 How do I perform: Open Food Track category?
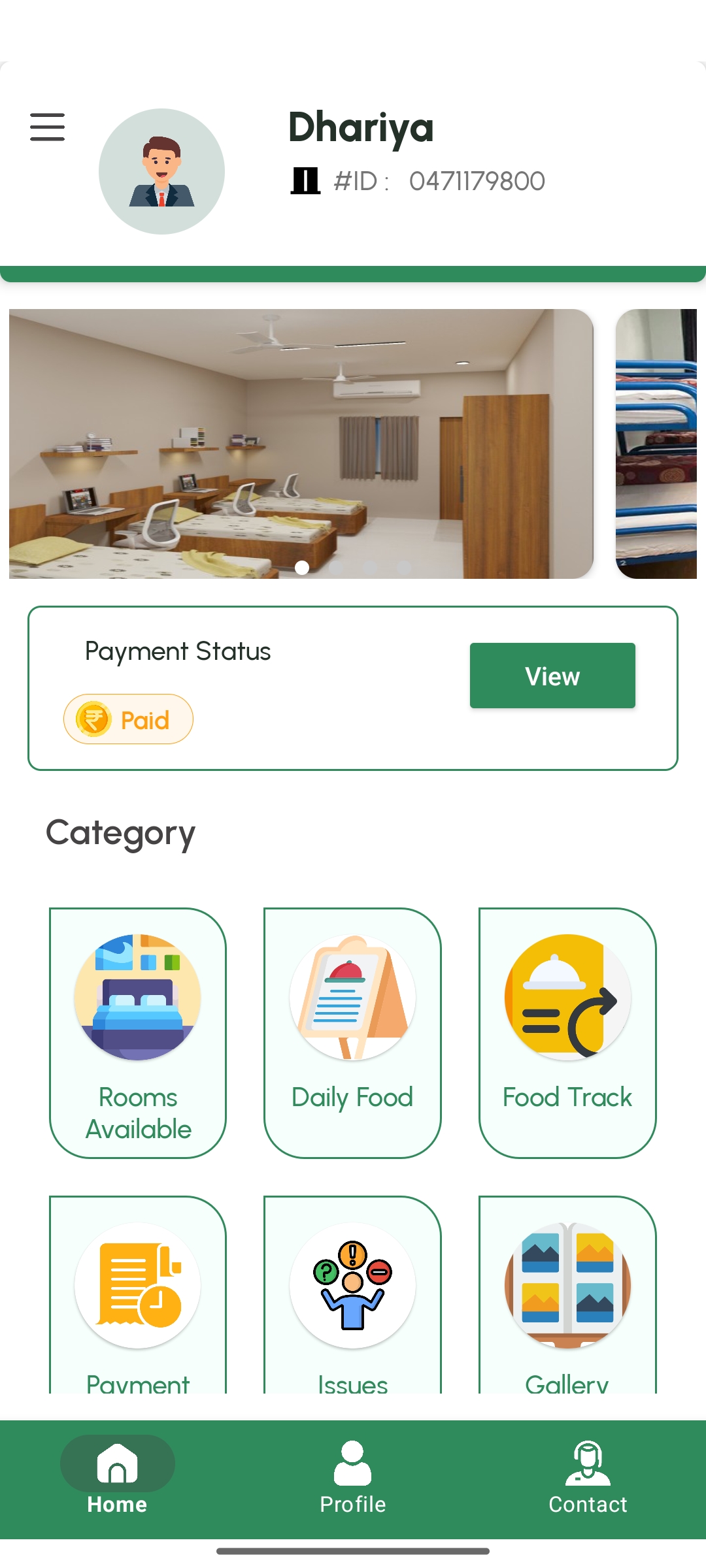click(567, 1032)
